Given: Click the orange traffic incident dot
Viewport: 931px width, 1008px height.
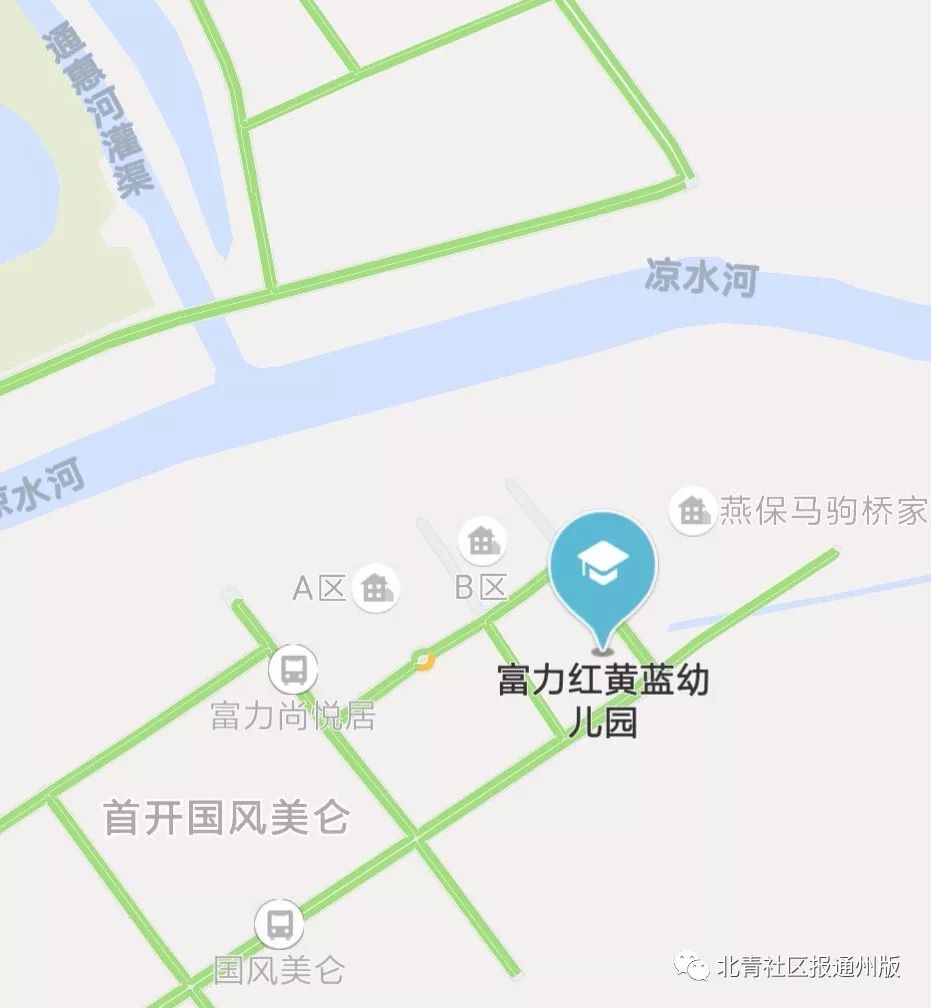Looking at the screenshot, I should click(x=424, y=661).
